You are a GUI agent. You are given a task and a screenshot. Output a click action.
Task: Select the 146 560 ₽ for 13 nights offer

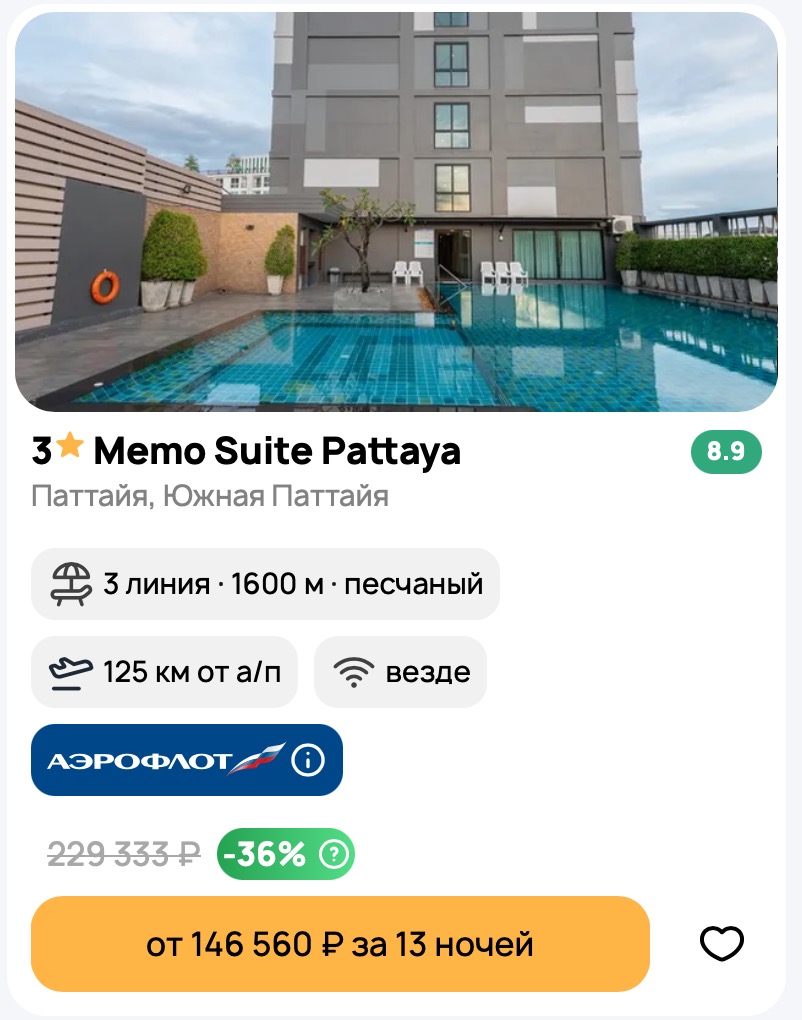click(x=340, y=944)
